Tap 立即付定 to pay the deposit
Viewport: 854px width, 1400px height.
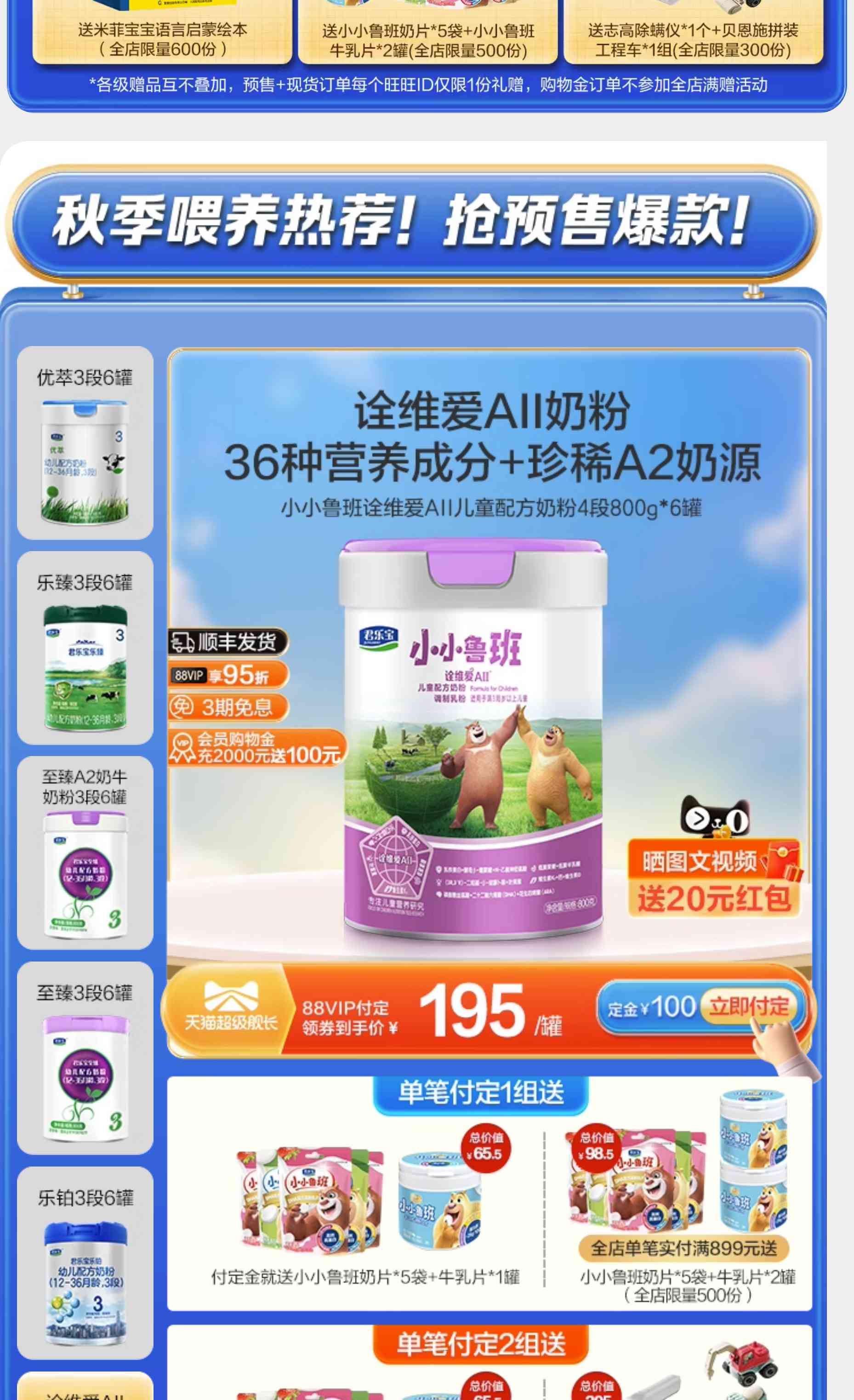tap(748, 1007)
